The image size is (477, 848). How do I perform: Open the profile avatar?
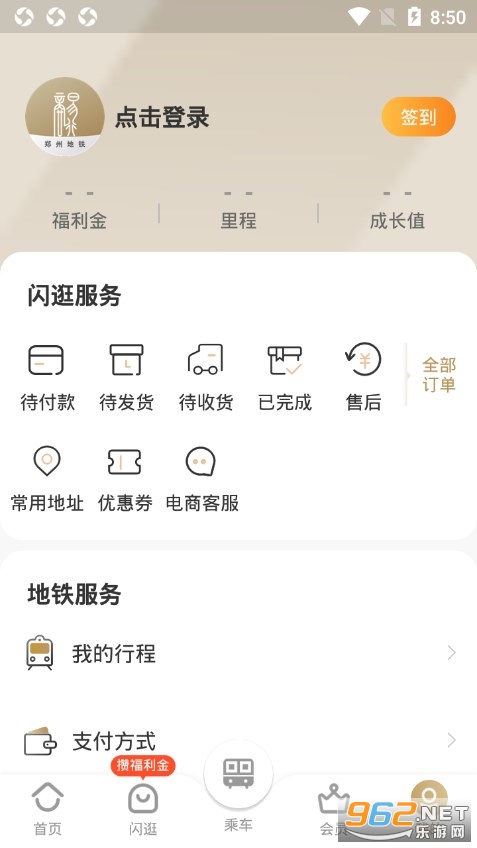tap(65, 117)
